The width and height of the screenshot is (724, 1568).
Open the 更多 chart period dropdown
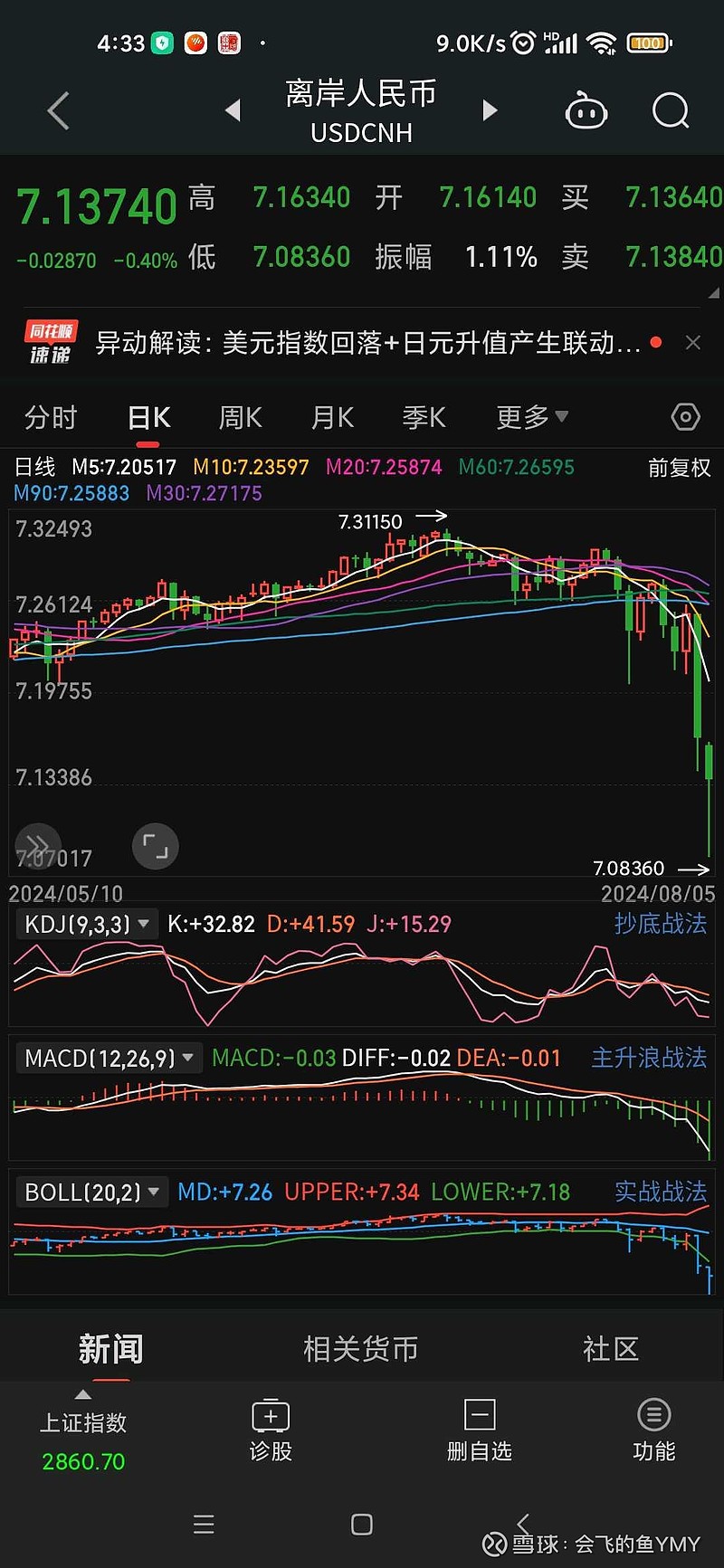pos(530,417)
